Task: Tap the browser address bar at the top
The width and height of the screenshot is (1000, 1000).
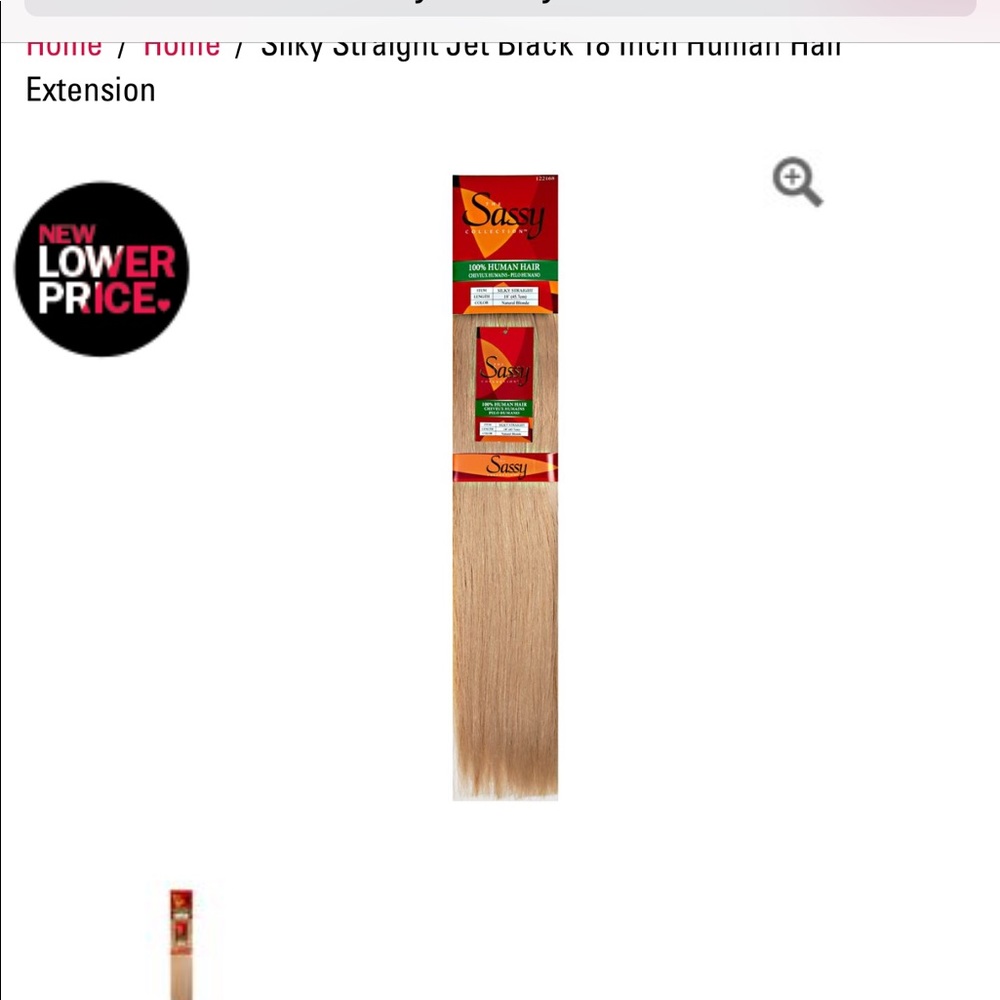Action: pos(500,8)
